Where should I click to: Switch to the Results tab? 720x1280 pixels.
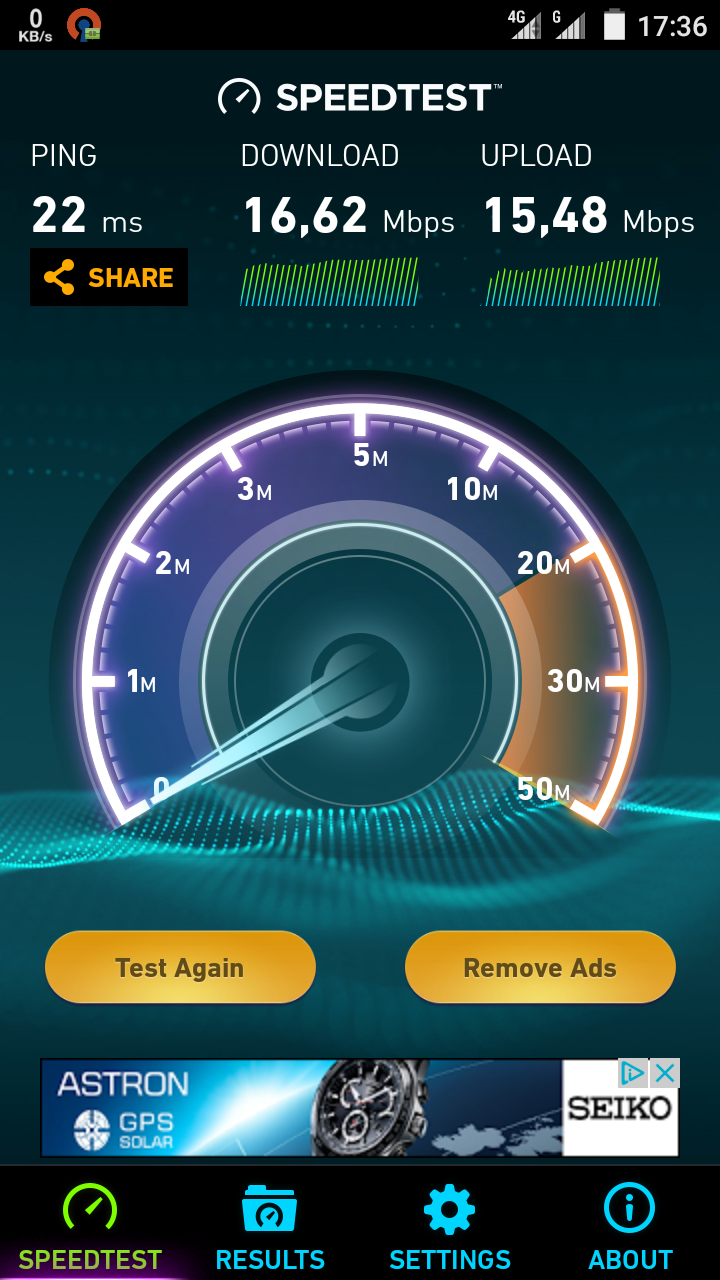270,1225
